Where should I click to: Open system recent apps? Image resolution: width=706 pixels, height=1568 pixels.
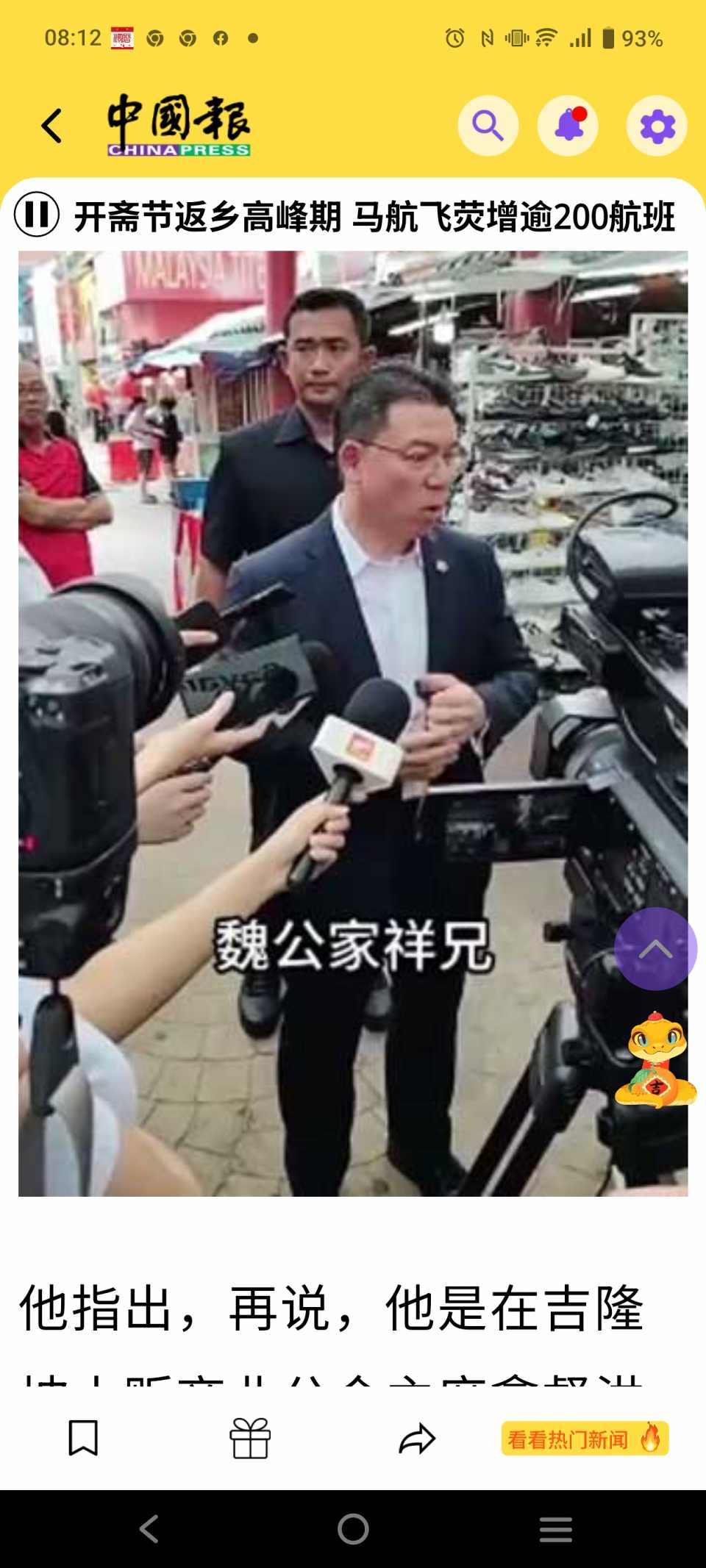click(x=555, y=1529)
